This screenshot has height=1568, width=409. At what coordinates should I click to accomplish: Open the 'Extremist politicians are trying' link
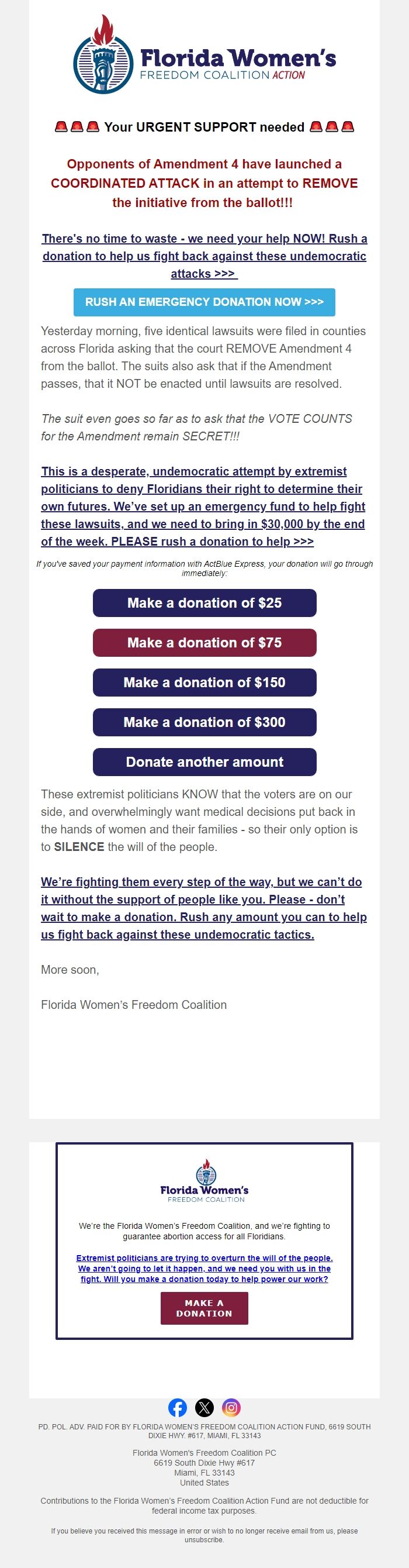point(204,1268)
